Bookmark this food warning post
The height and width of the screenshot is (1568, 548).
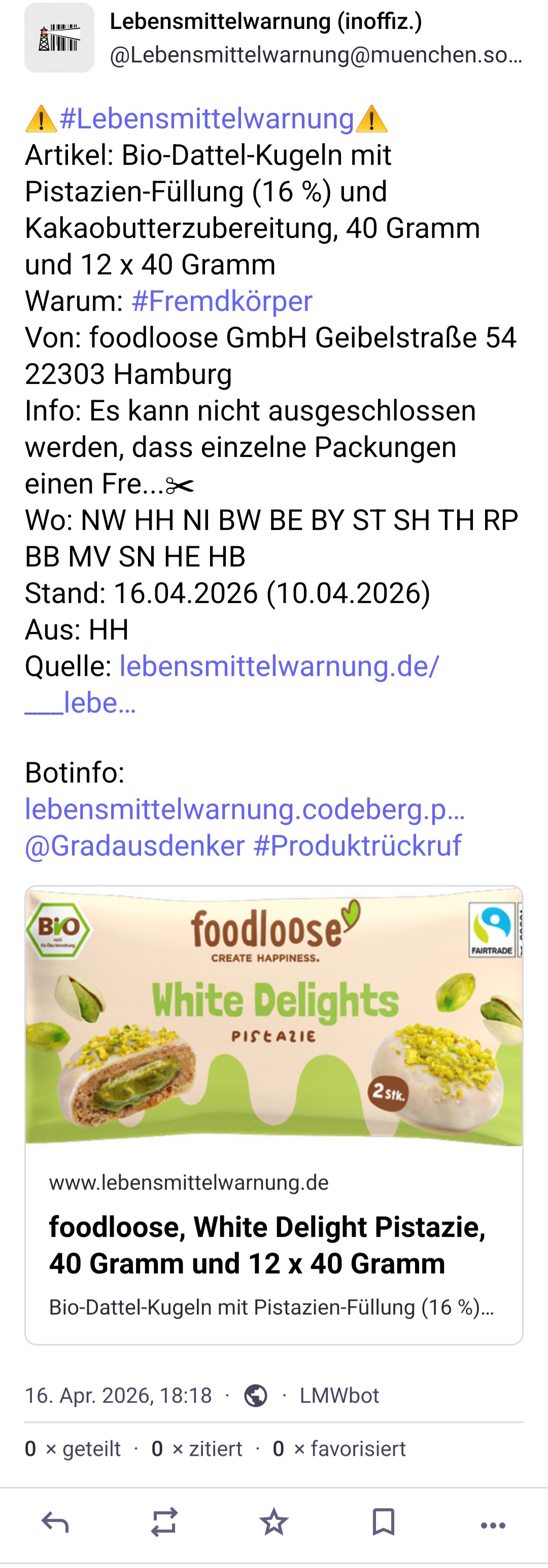tap(384, 1522)
